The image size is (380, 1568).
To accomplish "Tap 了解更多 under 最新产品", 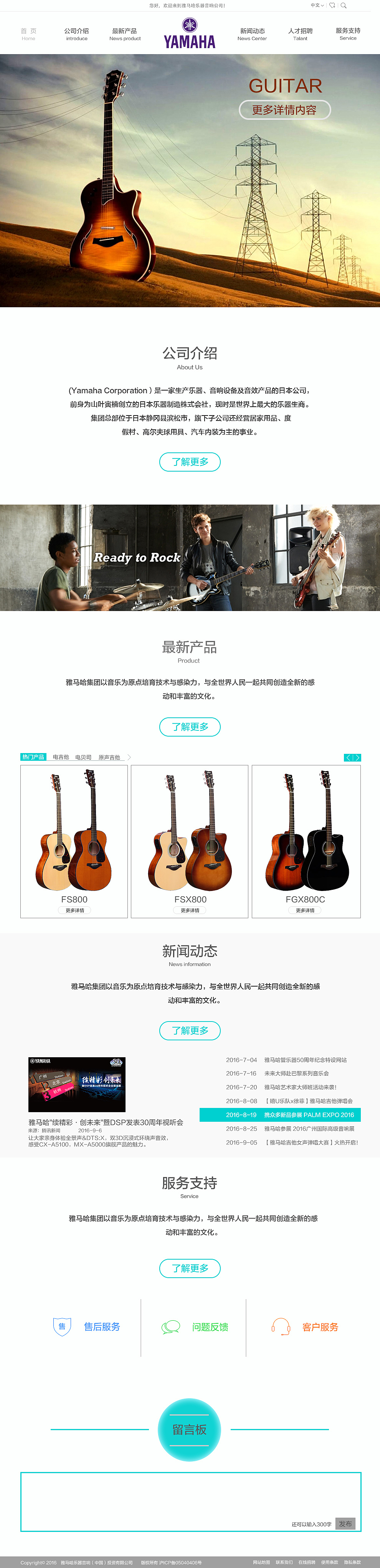I will coord(190,727).
